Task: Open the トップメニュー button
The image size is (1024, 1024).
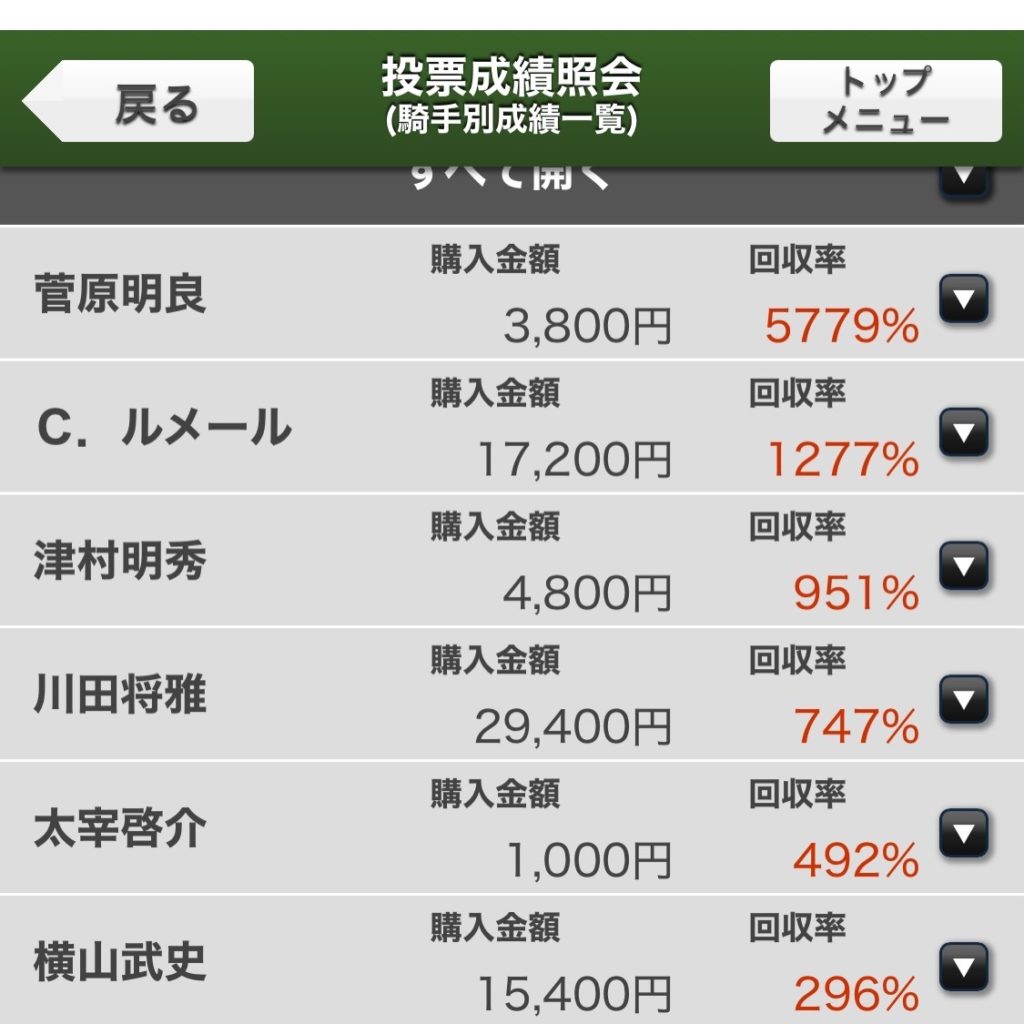Action: (885, 101)
